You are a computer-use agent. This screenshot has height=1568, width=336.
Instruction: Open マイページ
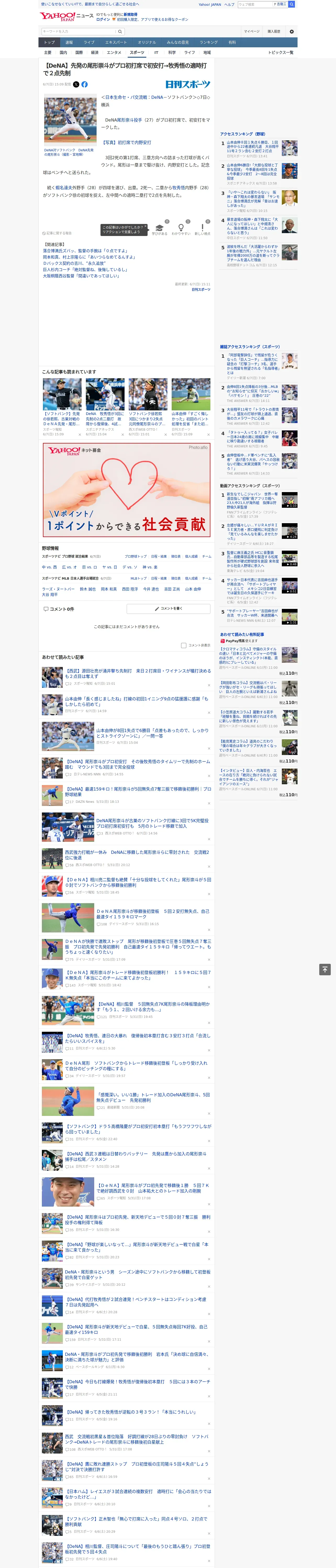pos(251,32)
